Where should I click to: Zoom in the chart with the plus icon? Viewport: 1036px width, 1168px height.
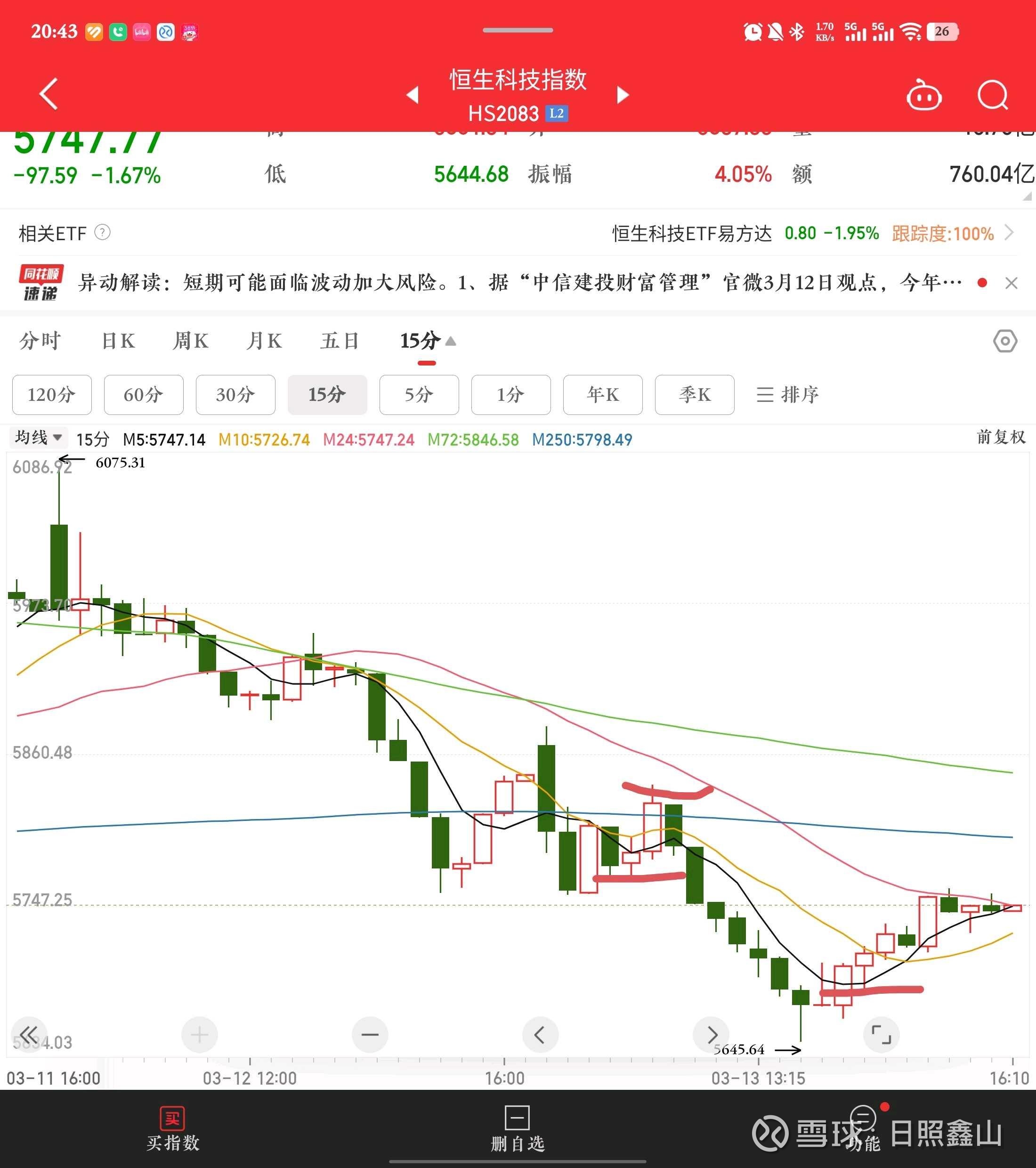pyautogui.click(x=199, y=1034)
